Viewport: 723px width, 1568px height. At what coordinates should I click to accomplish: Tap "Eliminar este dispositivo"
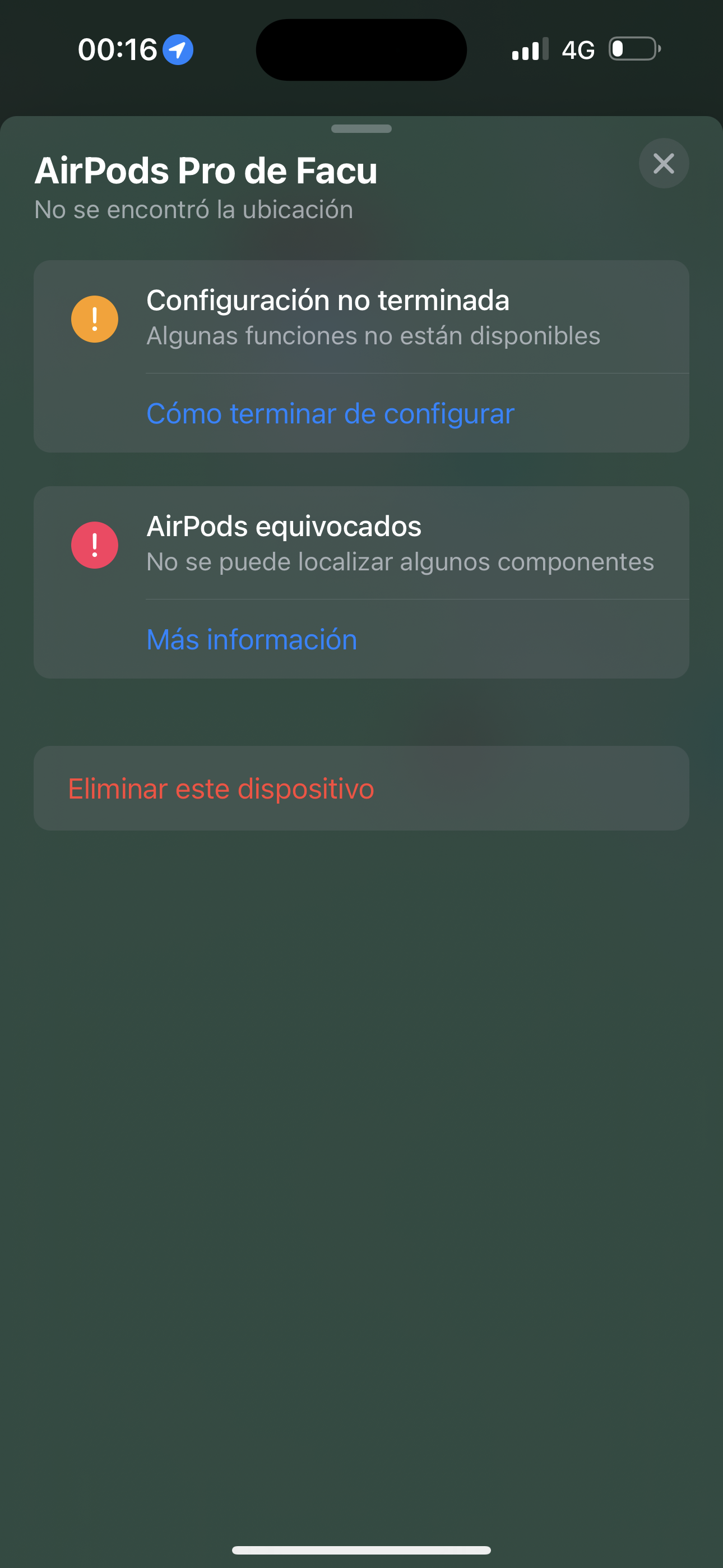pos(221,789)
